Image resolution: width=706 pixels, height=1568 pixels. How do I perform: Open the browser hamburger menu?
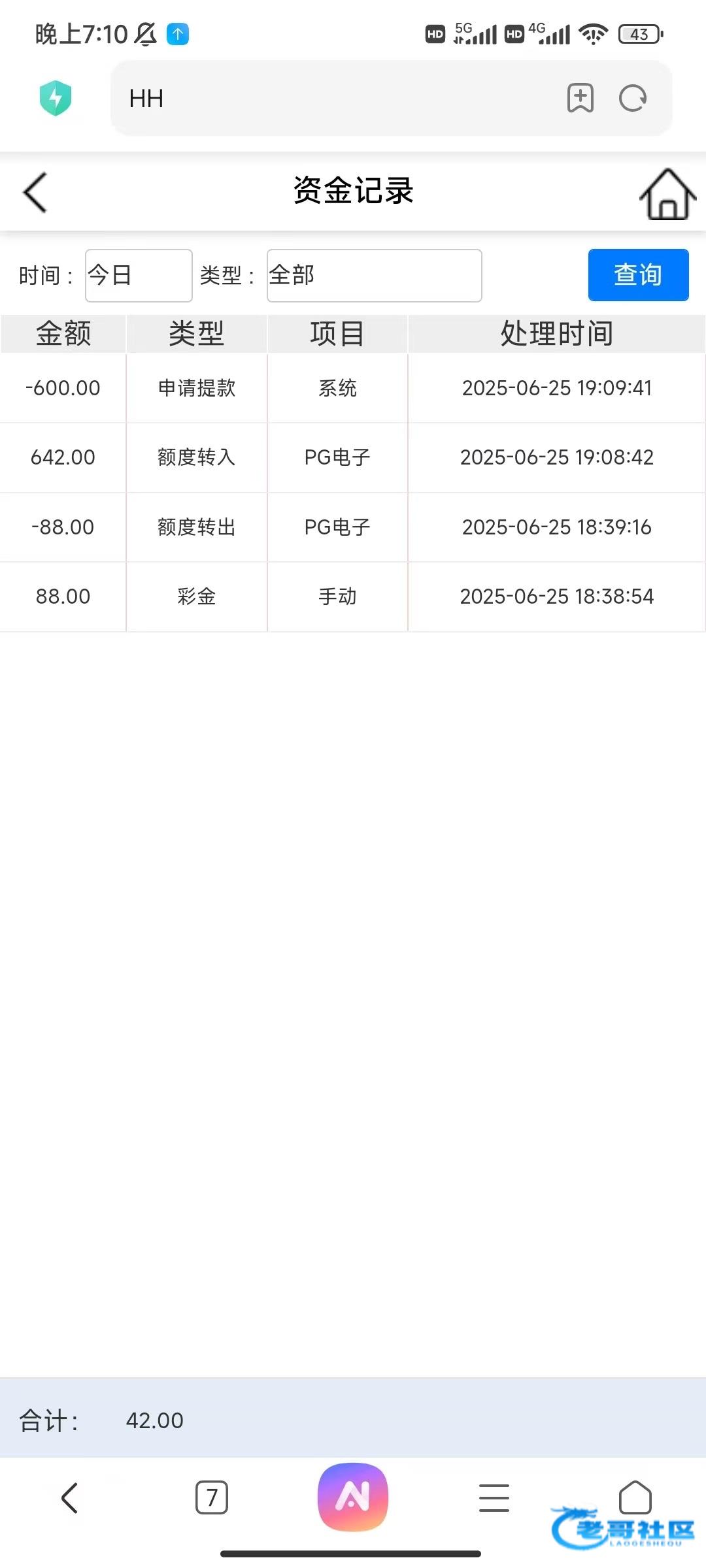click(x=494, y=1497)
